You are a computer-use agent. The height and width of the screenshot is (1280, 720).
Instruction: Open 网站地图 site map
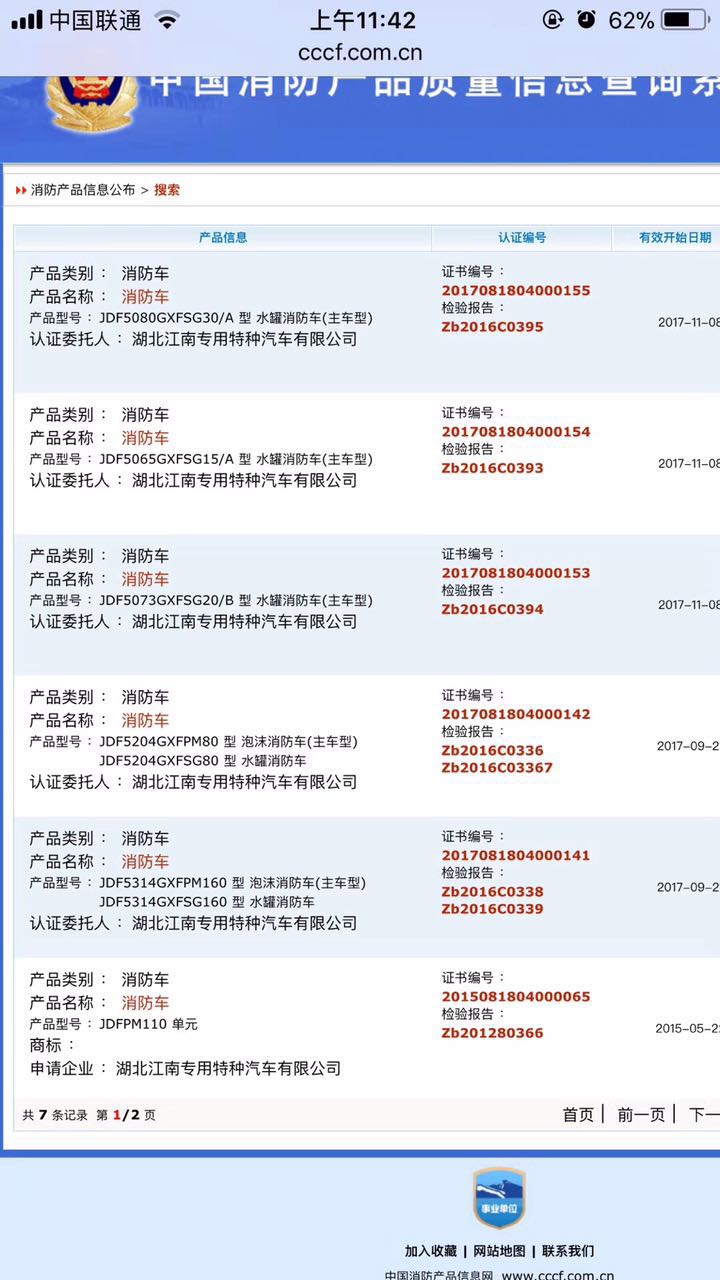[499, 1251]
